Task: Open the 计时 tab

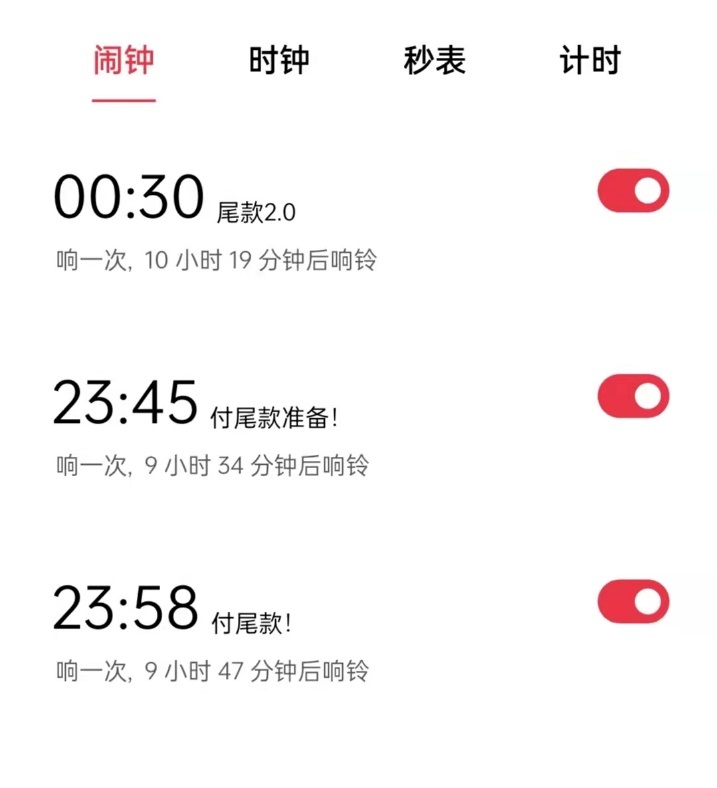Action: point(590,61)
